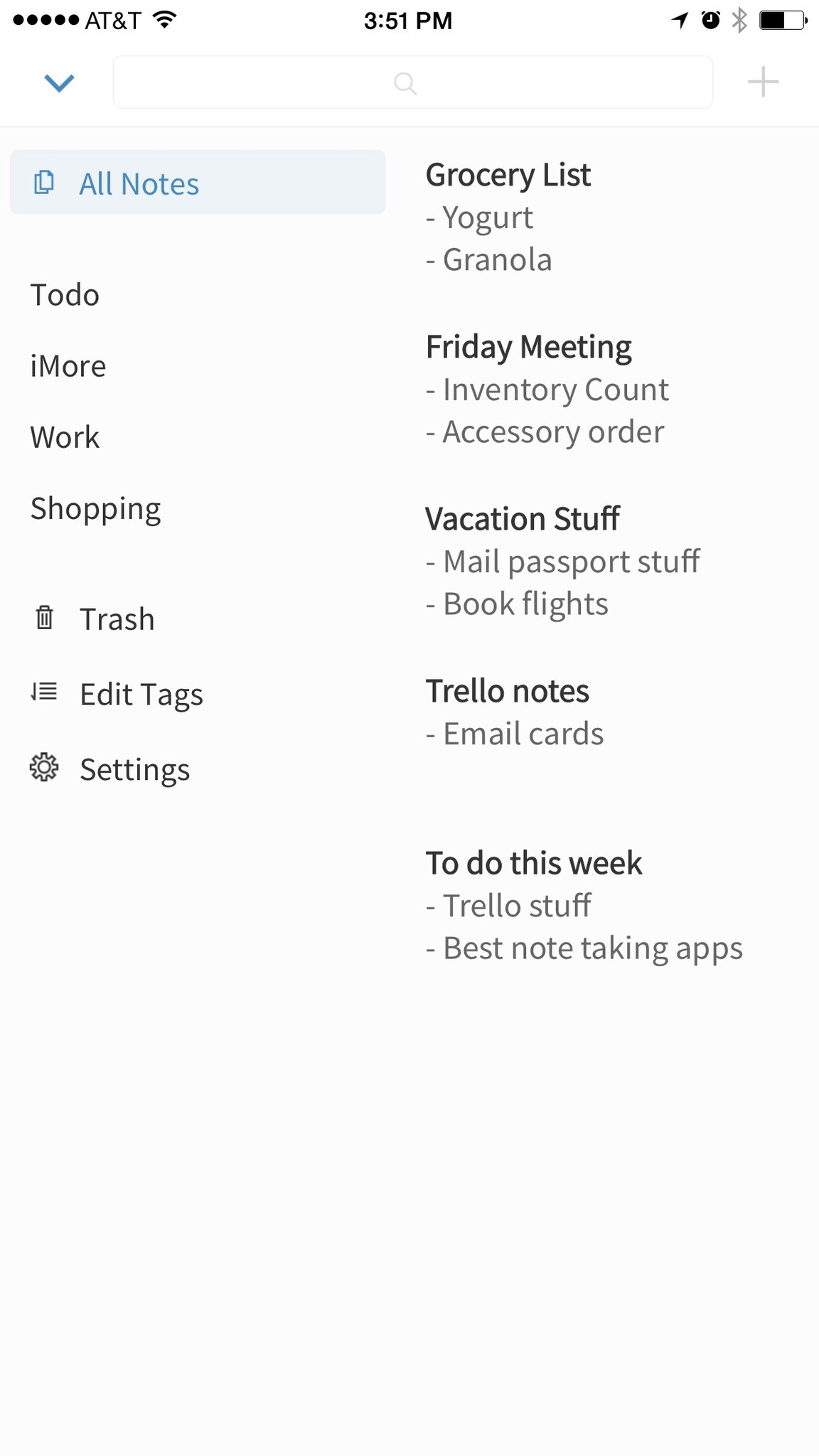The image size is (819, 1456).
Task: Open the iMore tag
Action: [68, 366]
